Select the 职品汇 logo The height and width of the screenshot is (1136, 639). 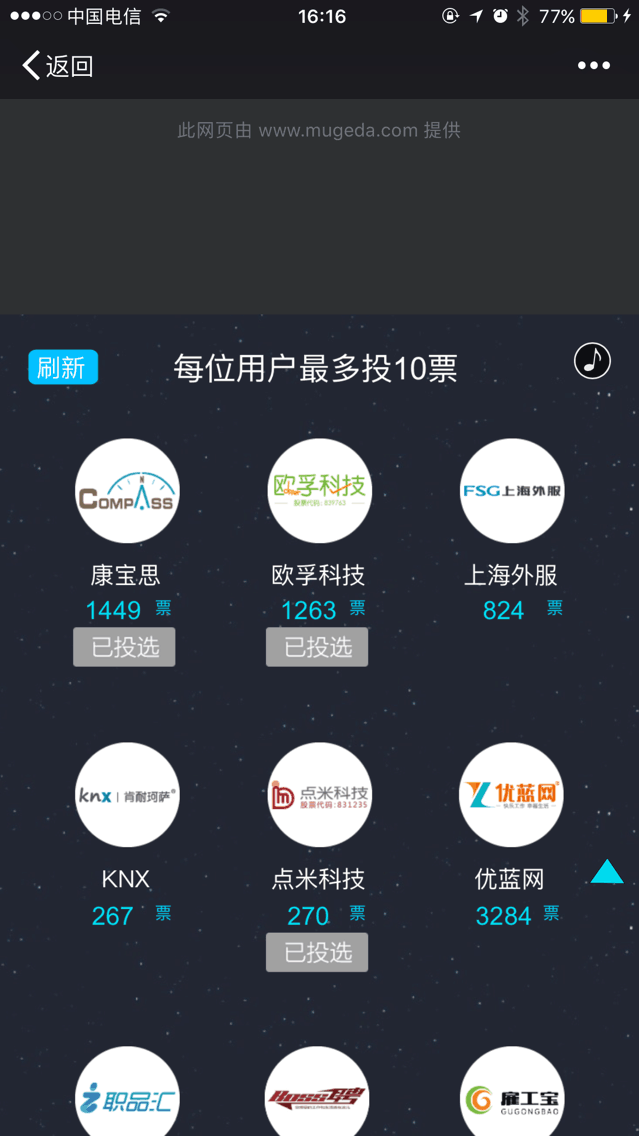128,1091
